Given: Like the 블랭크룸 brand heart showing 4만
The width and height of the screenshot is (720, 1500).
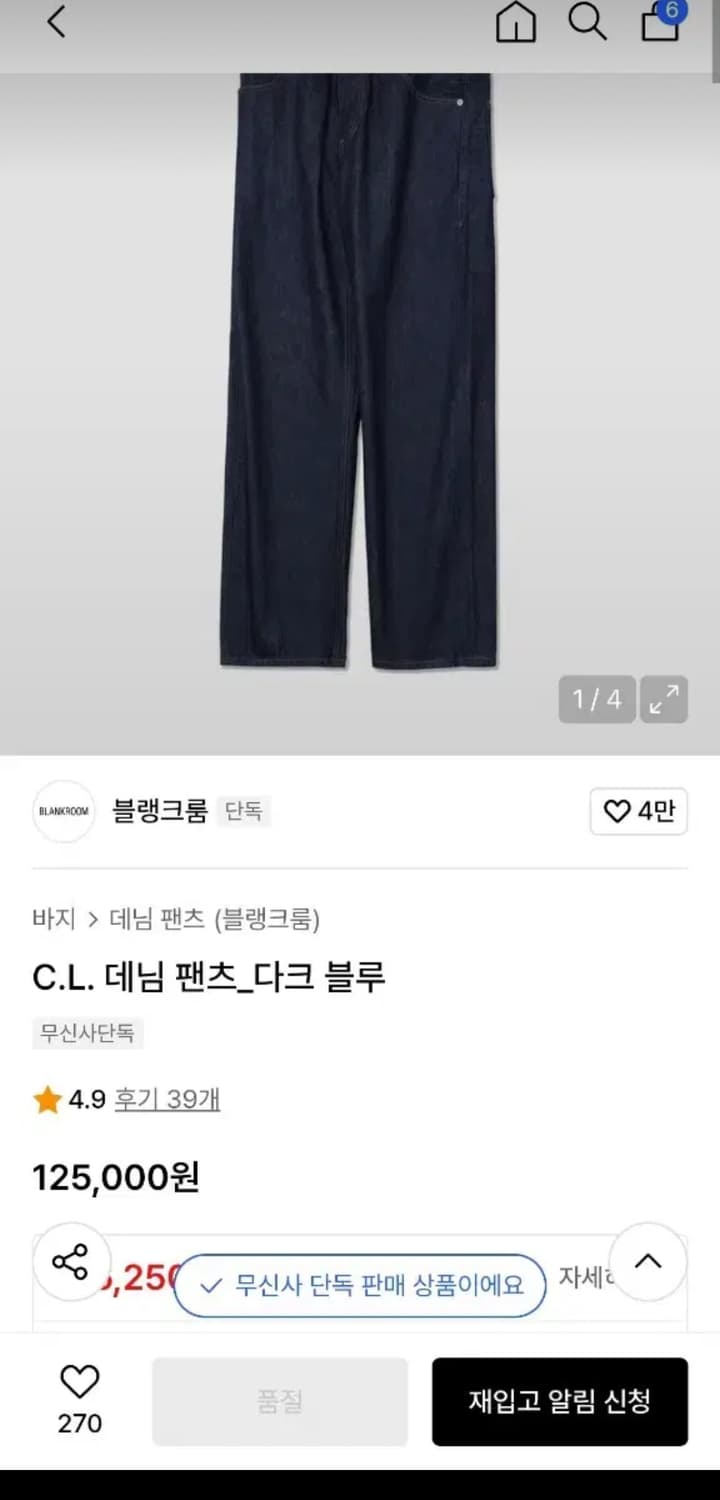Looking at the screenshot, I should point(638,812).
